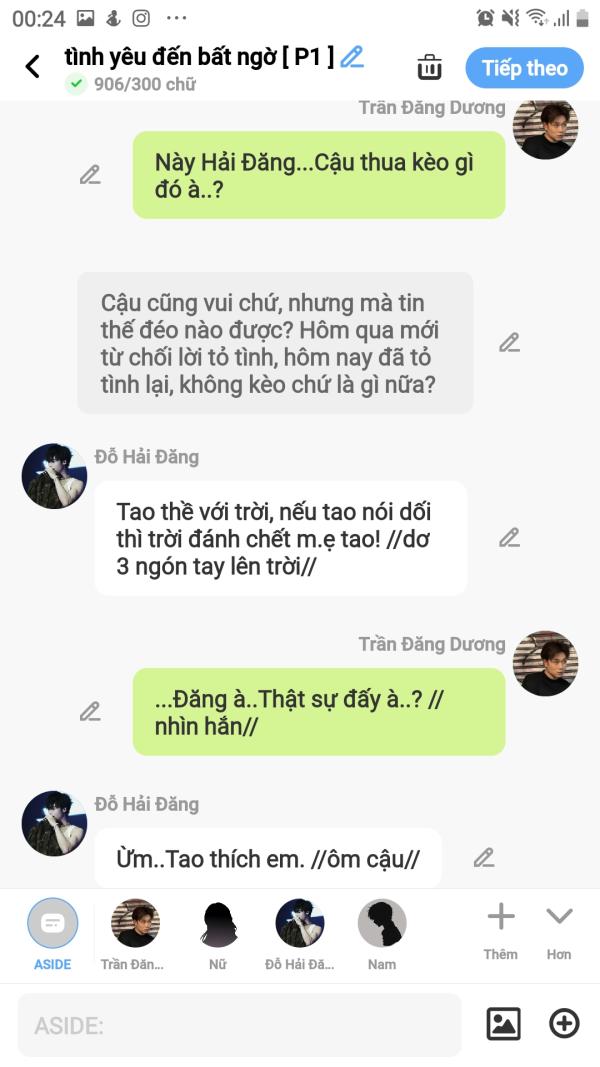Tap the trash delete icon
This screenshot has height=1067, width=600.
point(429,67)
